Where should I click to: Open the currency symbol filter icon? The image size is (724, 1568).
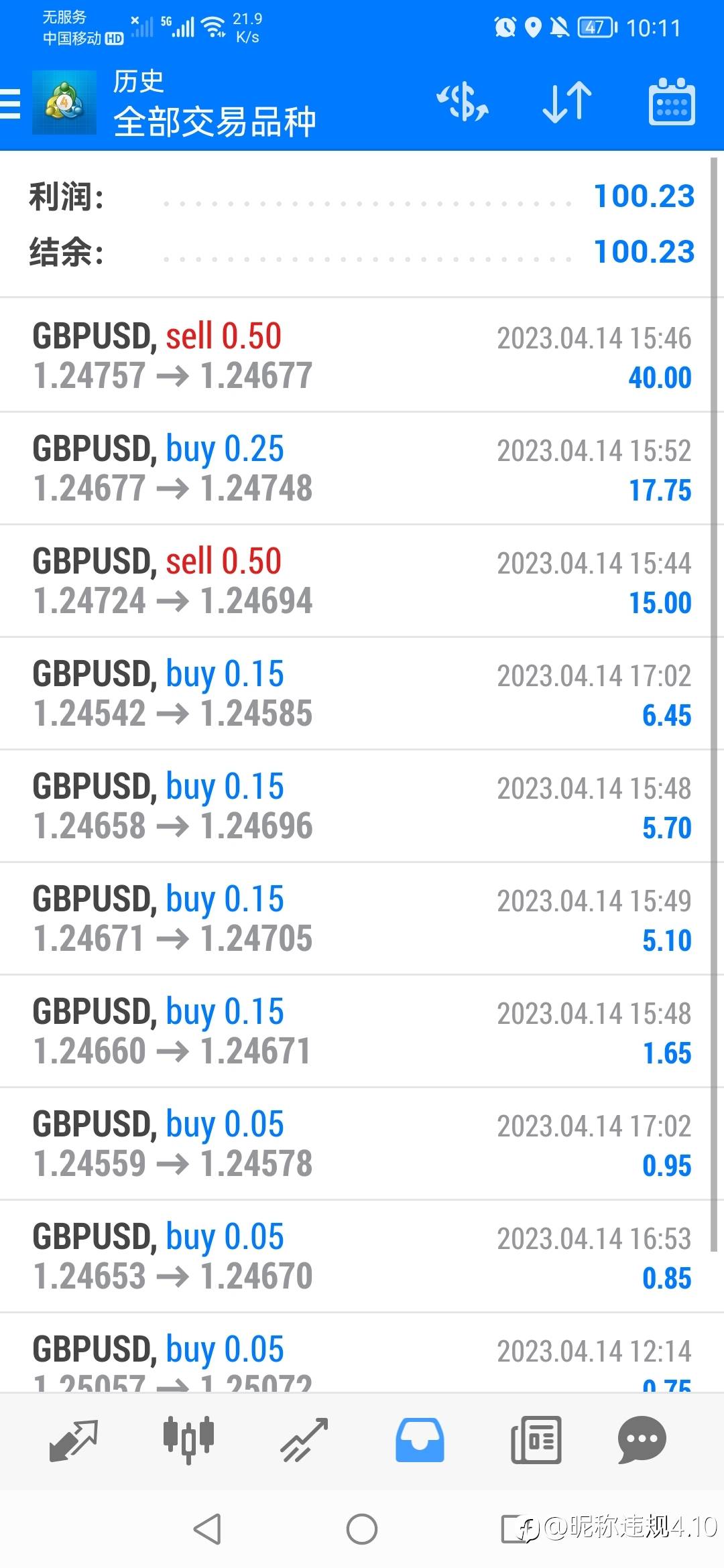(x=463, y=103)
